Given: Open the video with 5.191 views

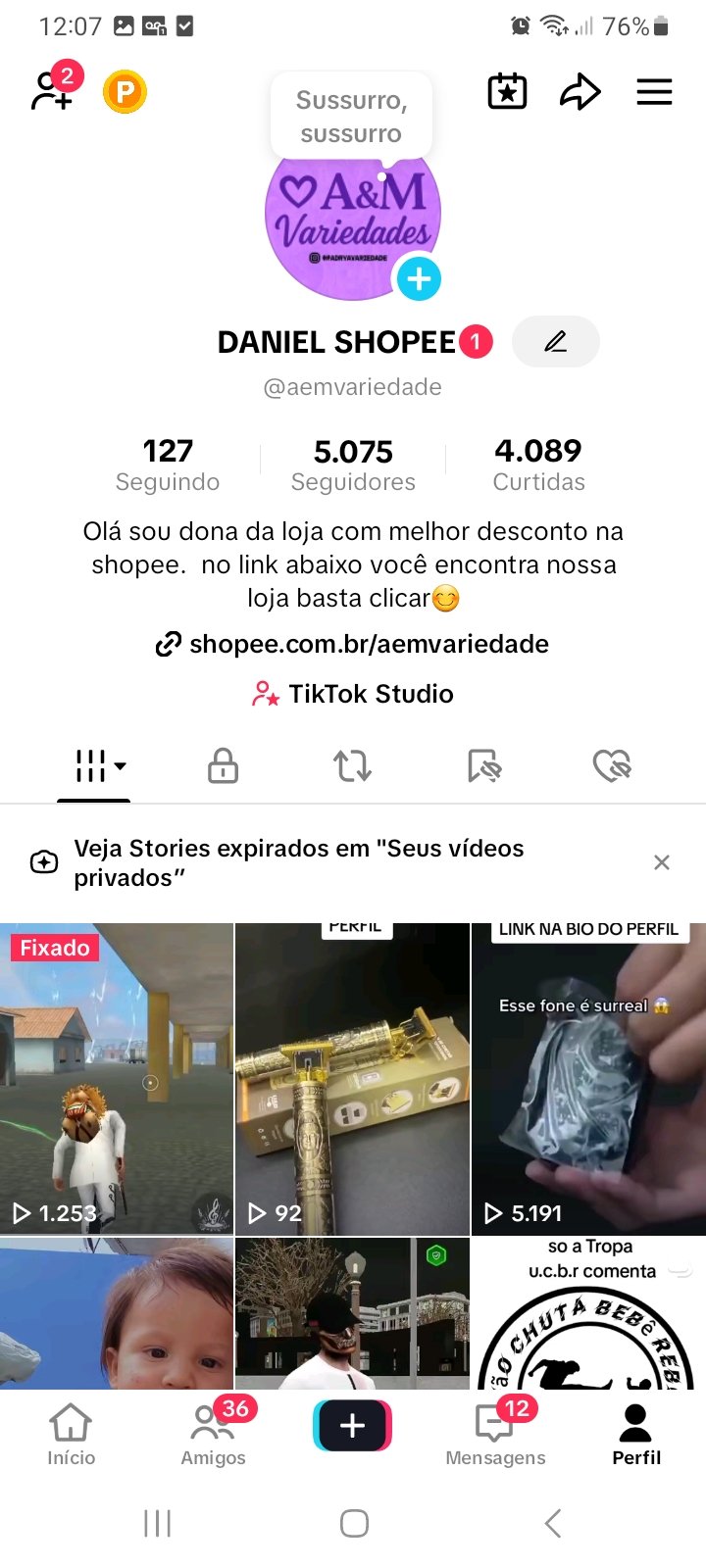Looking at the screenshot, I should [588, 1078].
